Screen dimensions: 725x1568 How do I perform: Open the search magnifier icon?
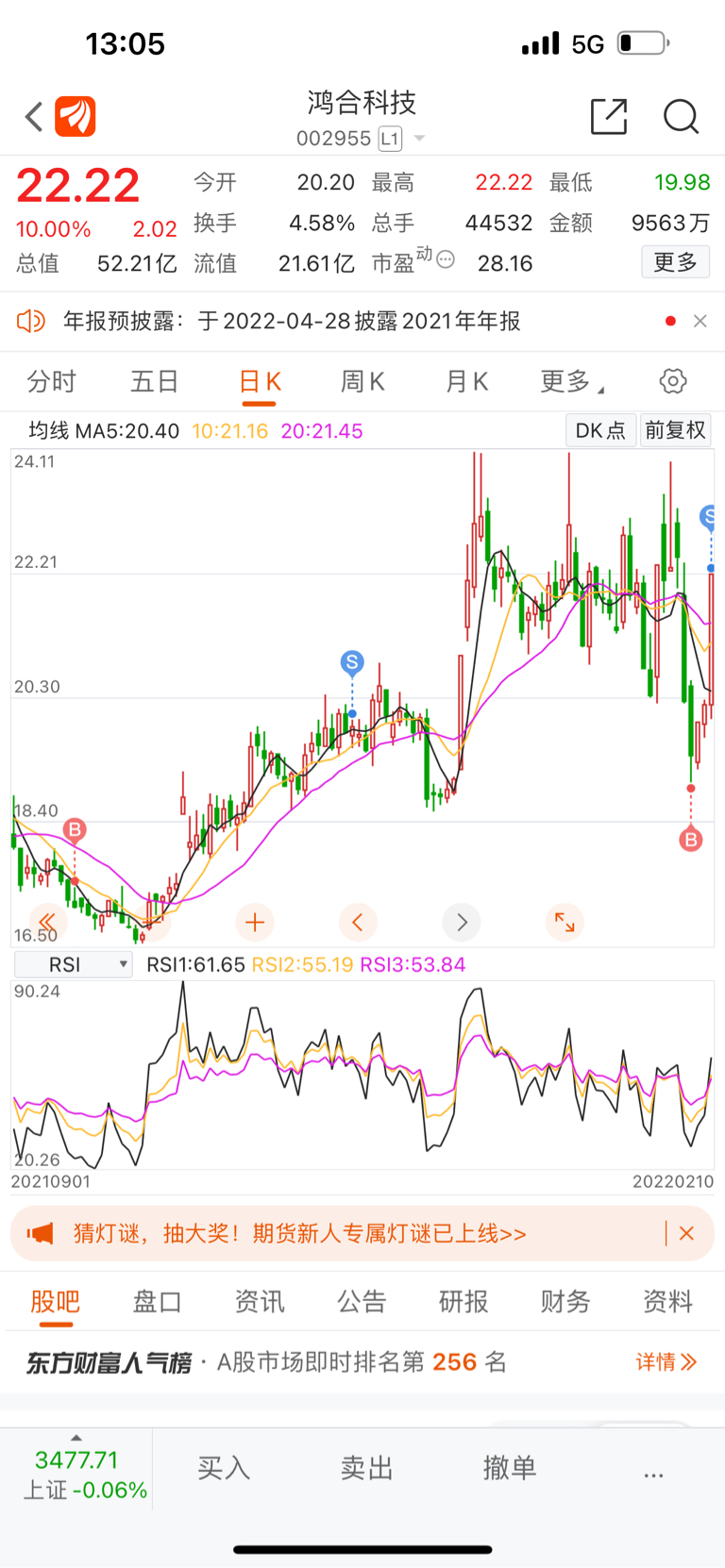click(681, 116)
